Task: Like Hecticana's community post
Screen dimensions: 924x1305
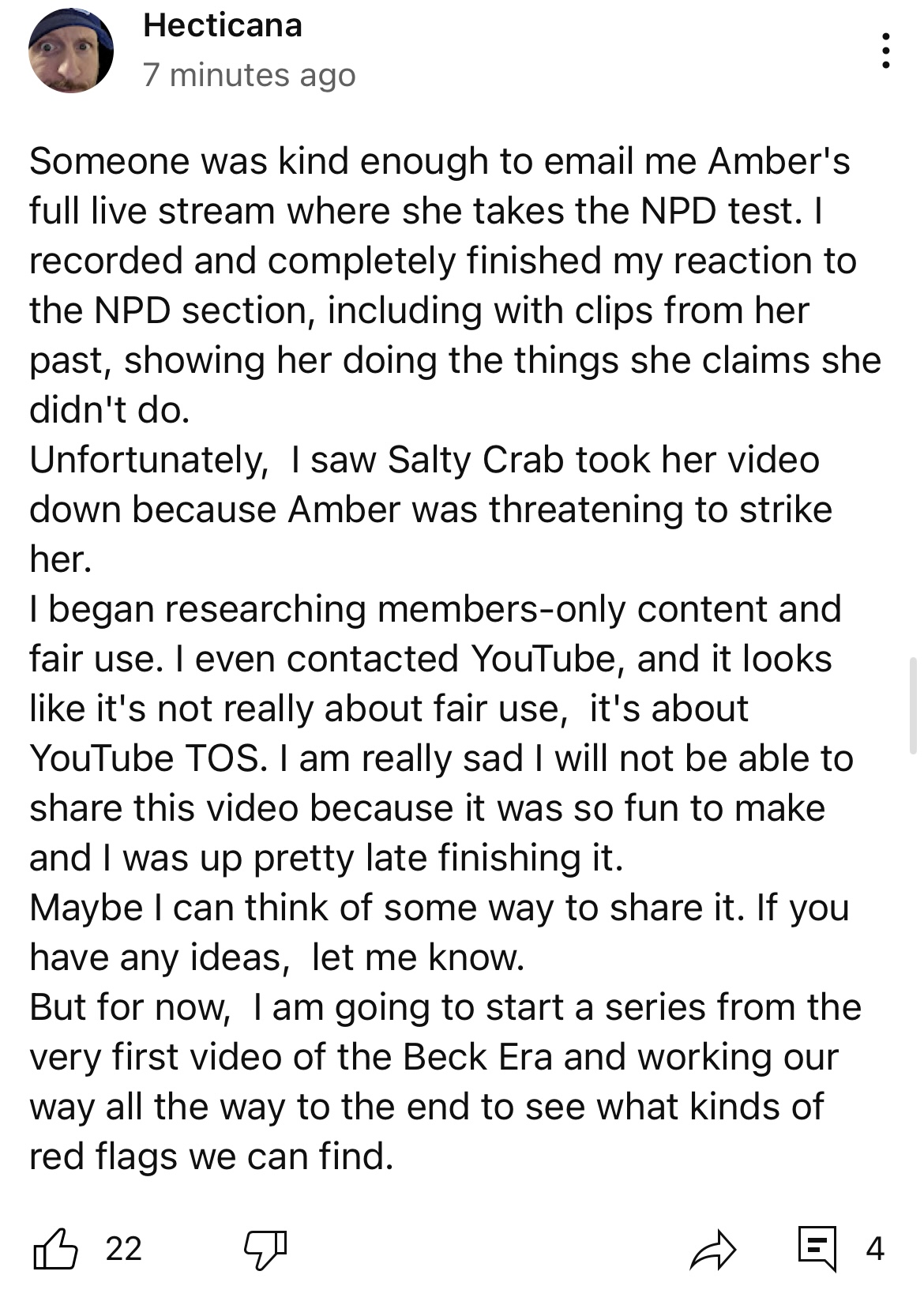Action: point(55,1249)
